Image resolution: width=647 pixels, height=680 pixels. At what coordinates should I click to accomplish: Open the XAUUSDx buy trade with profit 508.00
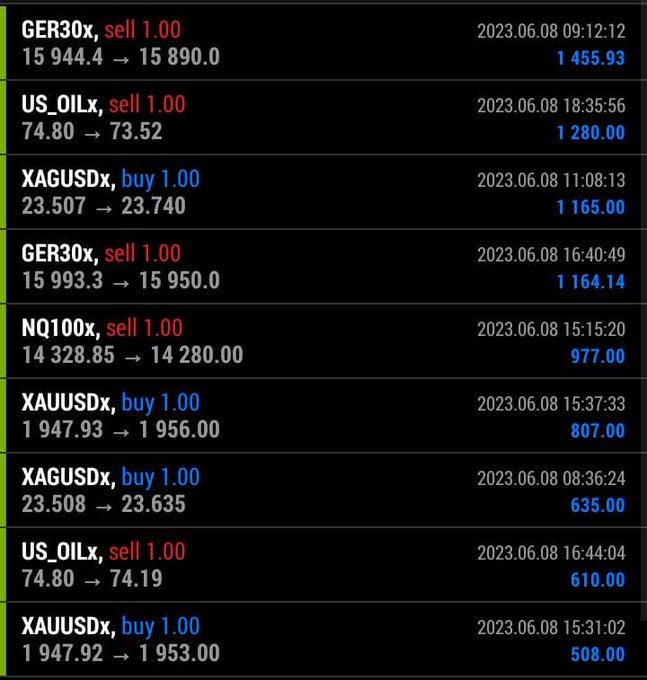(x=323, y=640)
